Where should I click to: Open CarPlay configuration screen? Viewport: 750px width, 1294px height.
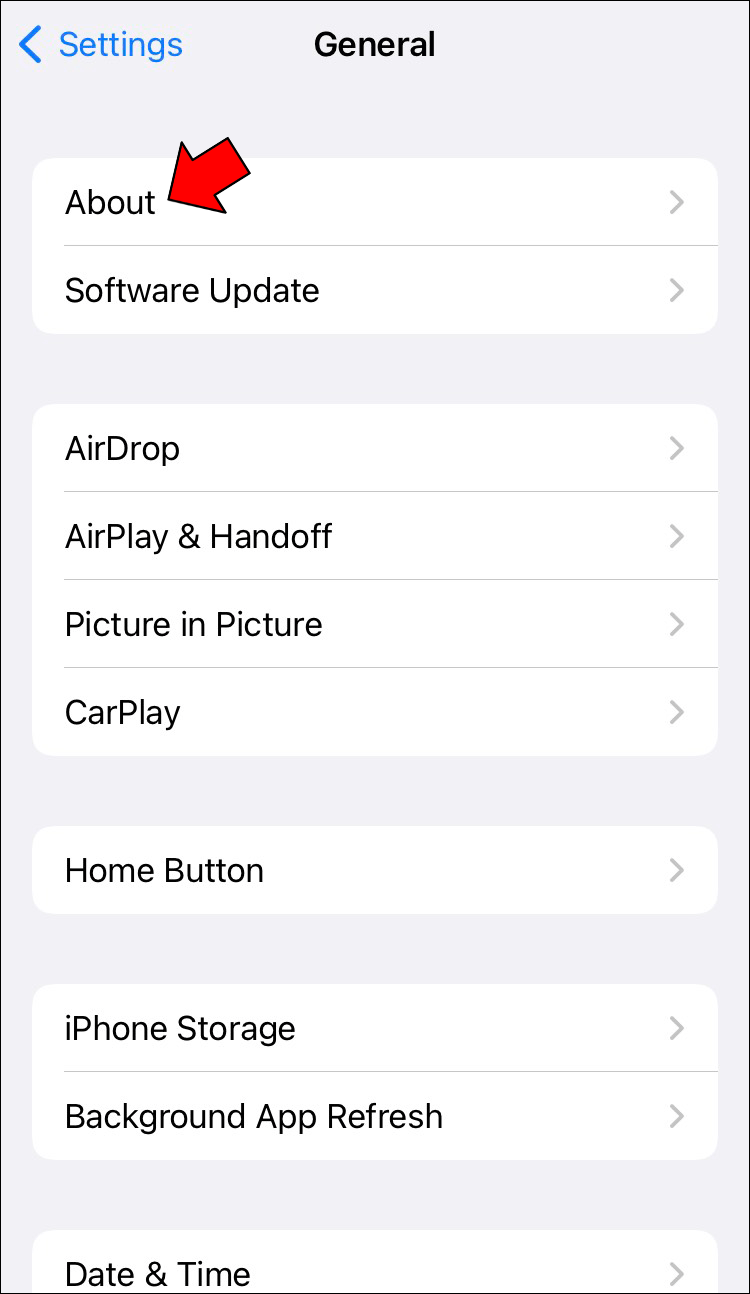click(x=375, y=712)
